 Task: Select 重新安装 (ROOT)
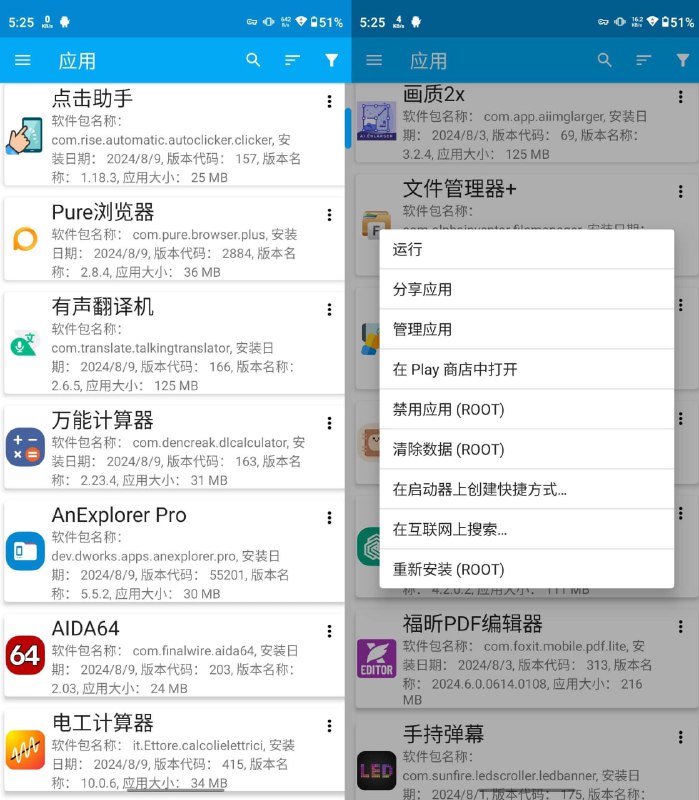(x=526, y=569)
